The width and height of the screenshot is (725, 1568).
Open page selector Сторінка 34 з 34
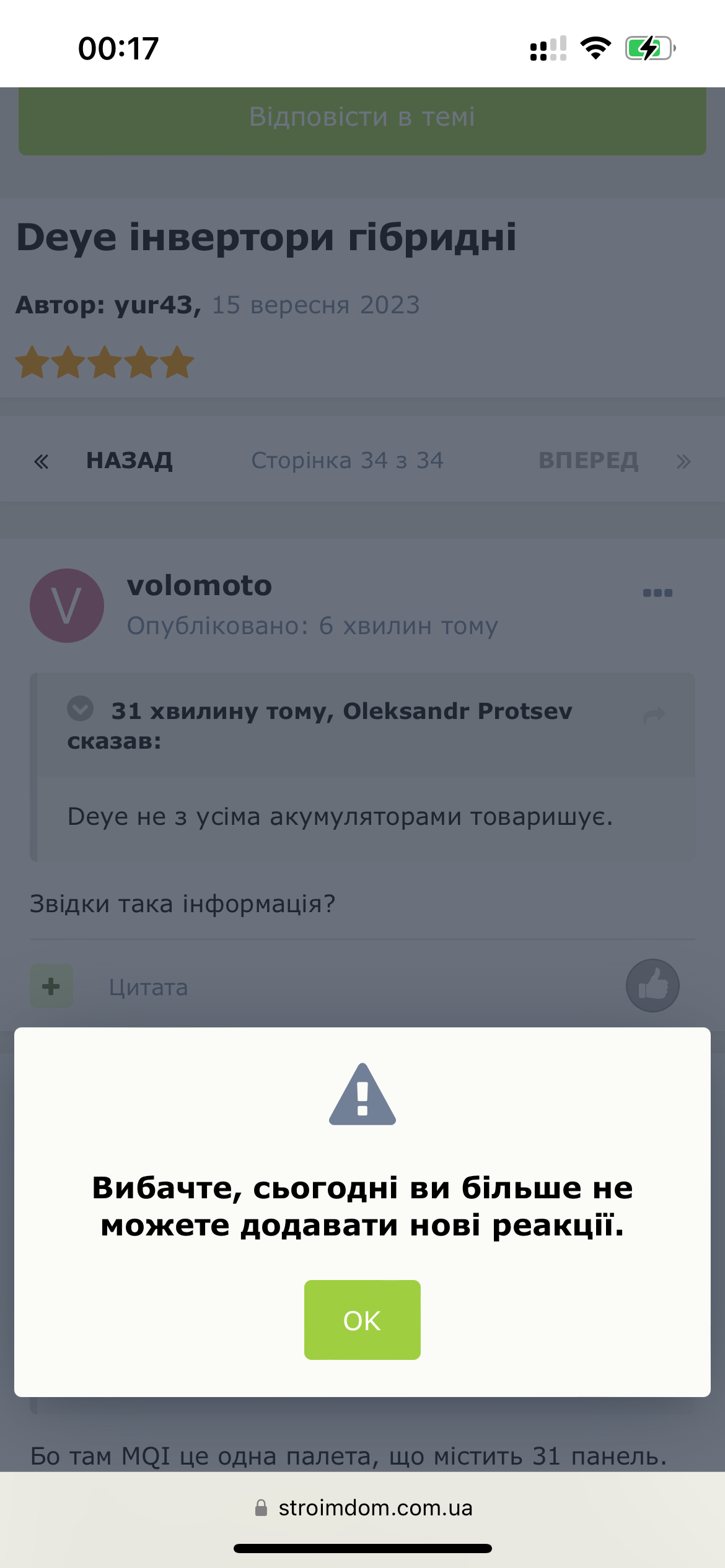(x=347, y=461)
